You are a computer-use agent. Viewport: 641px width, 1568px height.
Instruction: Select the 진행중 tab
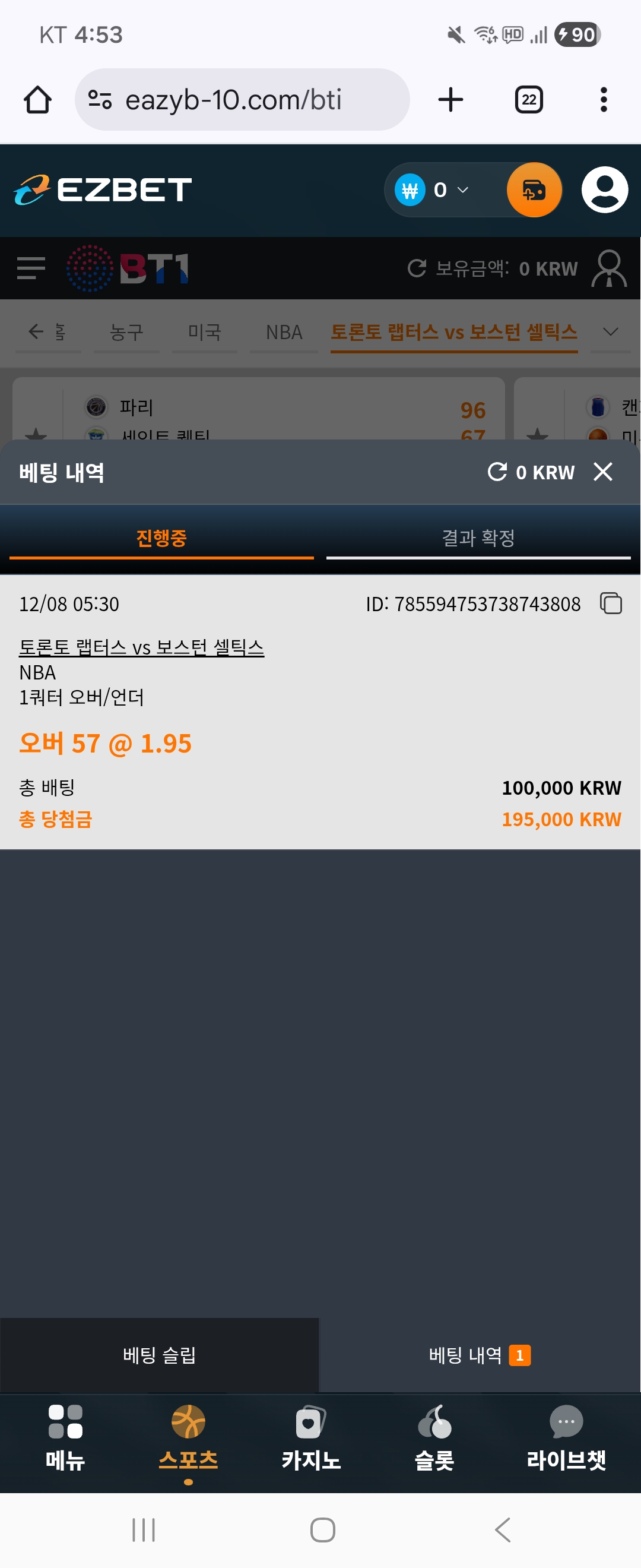point(161,538)
